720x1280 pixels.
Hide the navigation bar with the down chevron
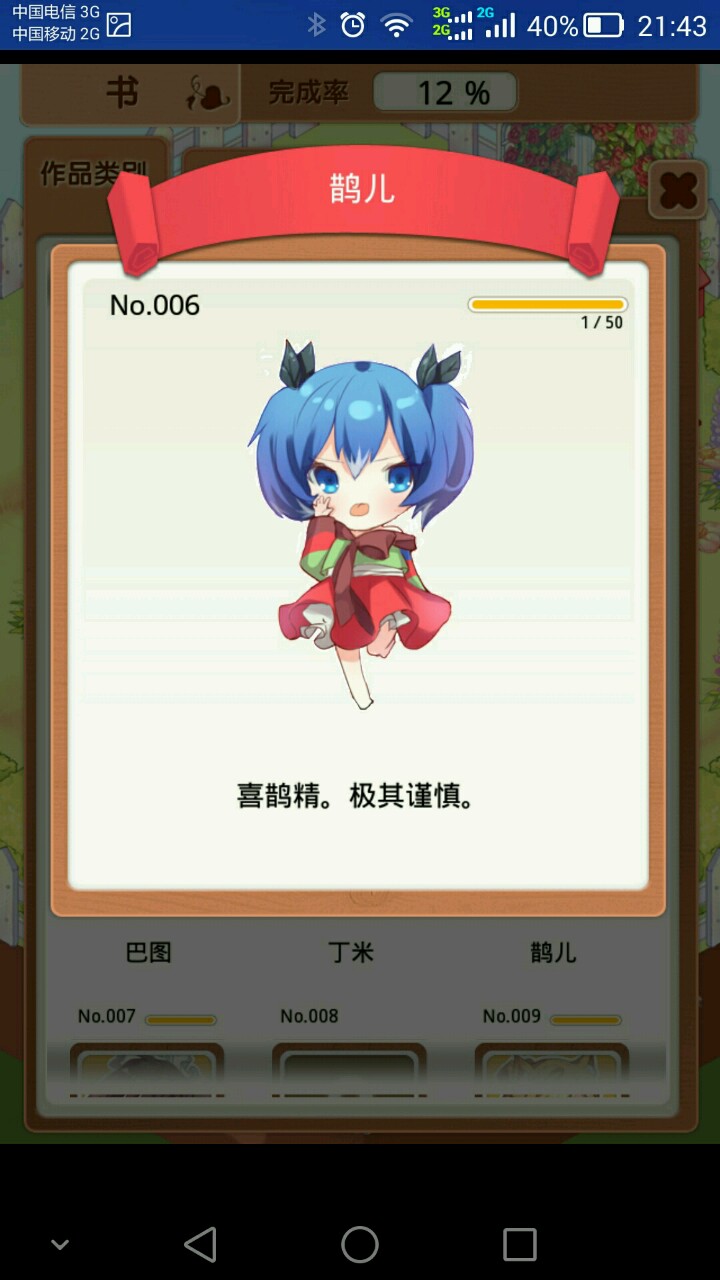[x=60, y=1245]
